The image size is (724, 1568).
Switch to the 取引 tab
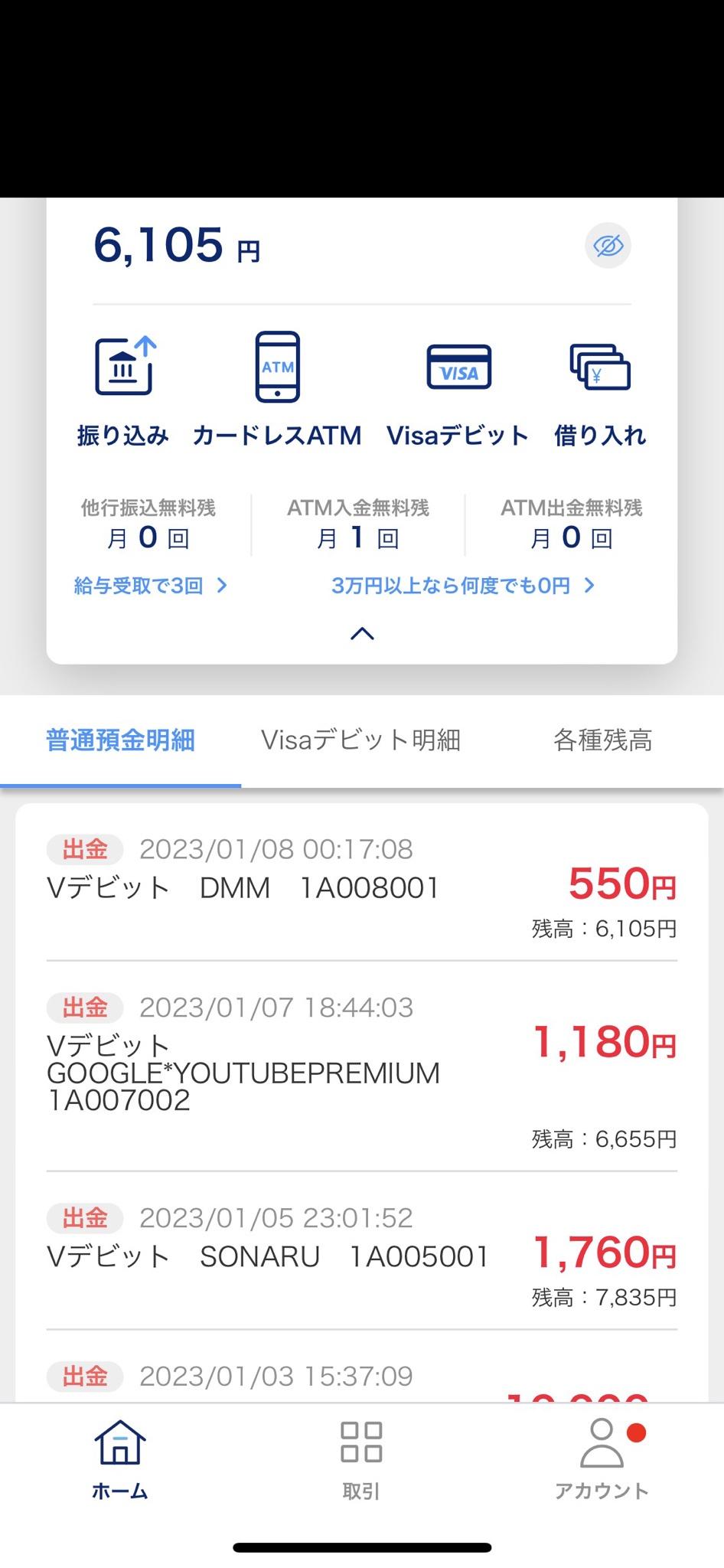coord(361,1459)
